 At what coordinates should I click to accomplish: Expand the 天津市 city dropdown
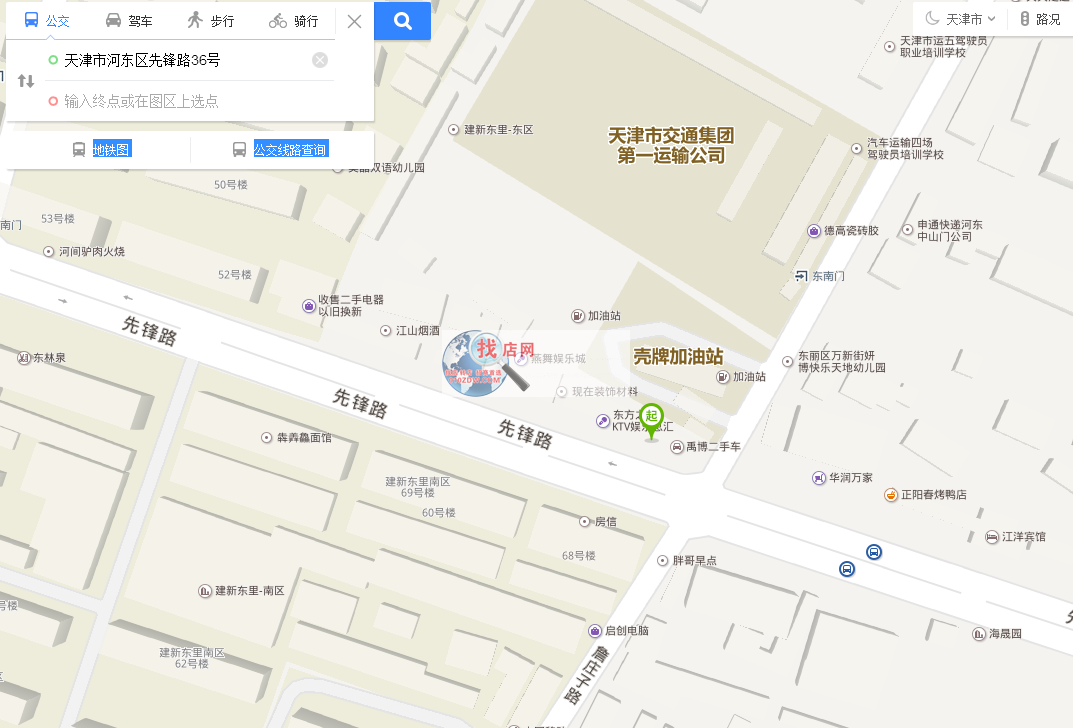tap(960, 19)
